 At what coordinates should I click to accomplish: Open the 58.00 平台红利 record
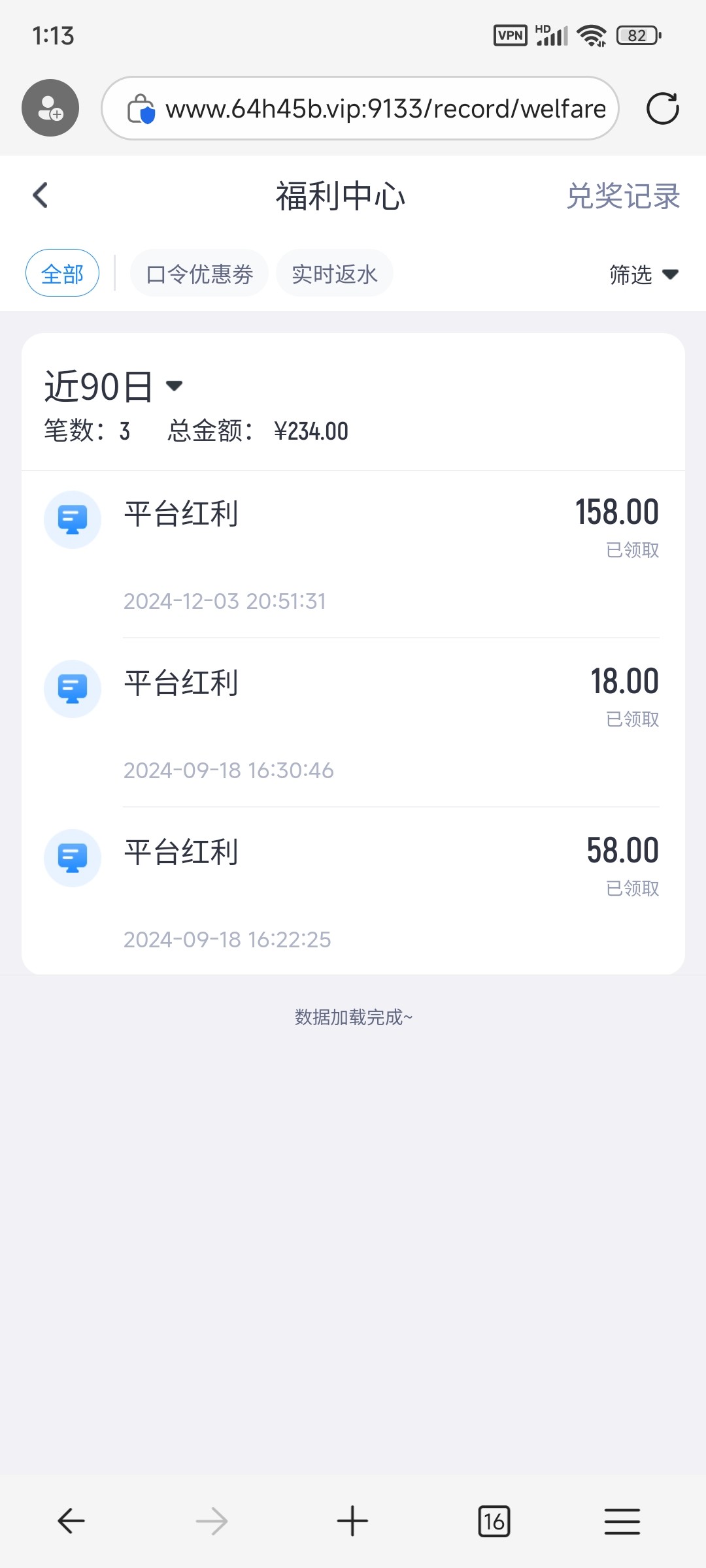tap(353, 891)
